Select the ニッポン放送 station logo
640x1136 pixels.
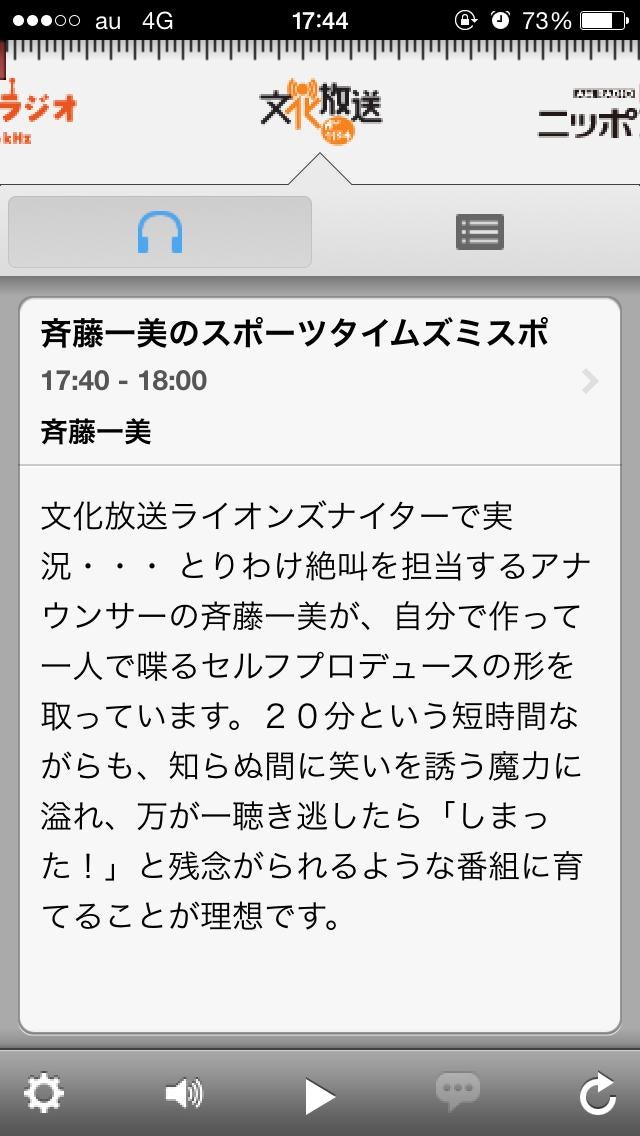pos(589,114)
